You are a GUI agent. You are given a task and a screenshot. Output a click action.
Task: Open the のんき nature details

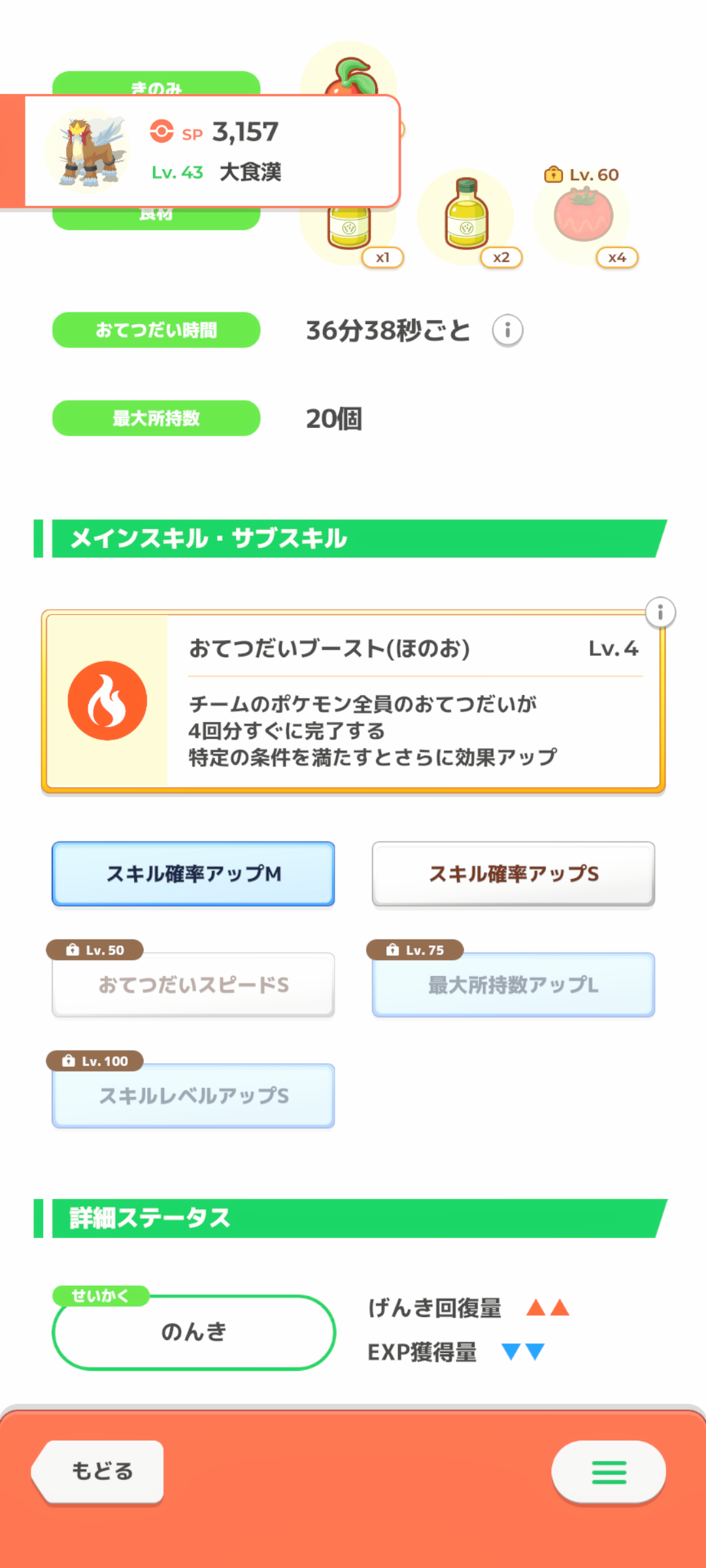coord(193,1332)
